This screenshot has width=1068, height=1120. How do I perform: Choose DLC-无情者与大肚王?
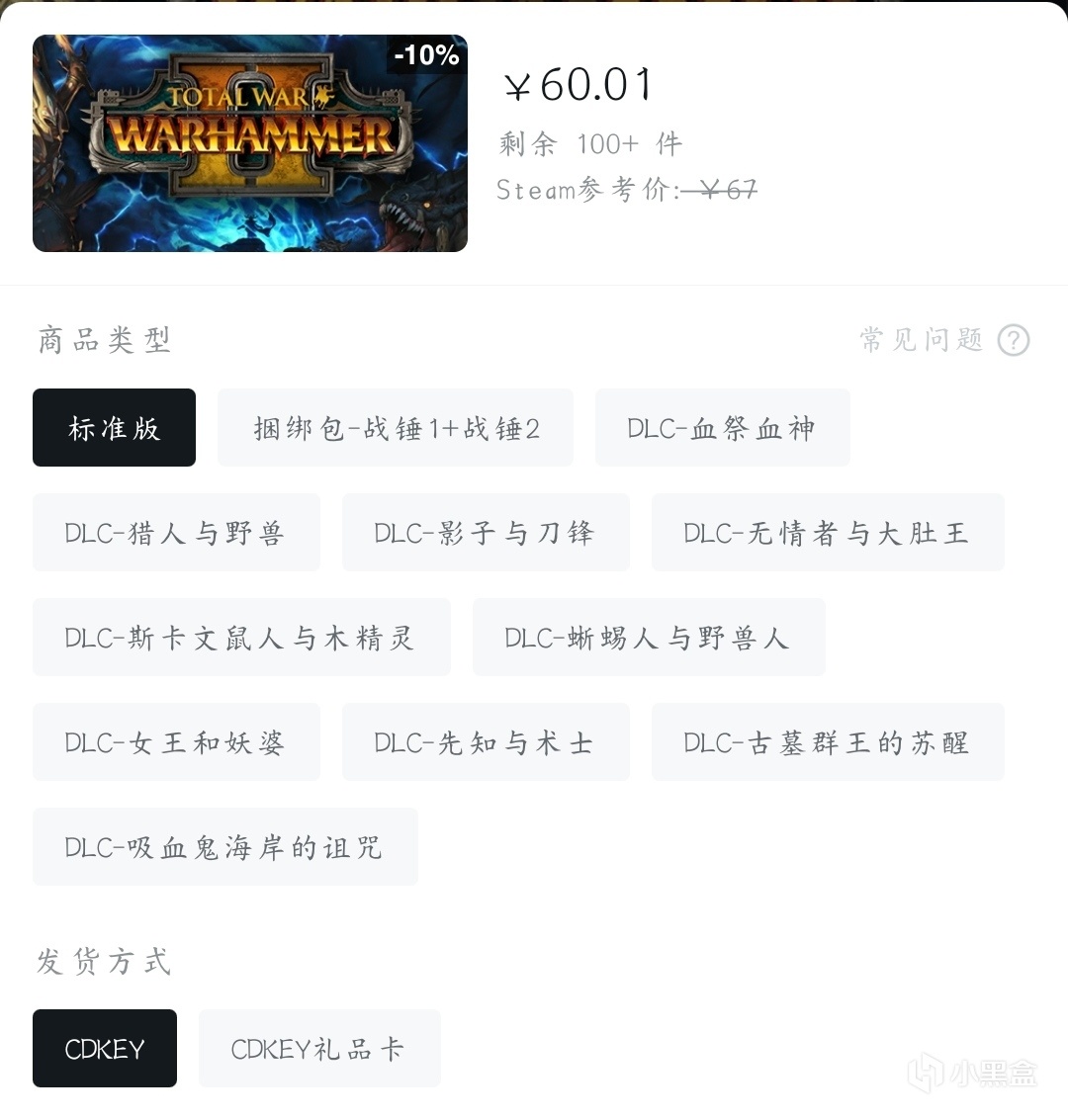tap(827, 532)
